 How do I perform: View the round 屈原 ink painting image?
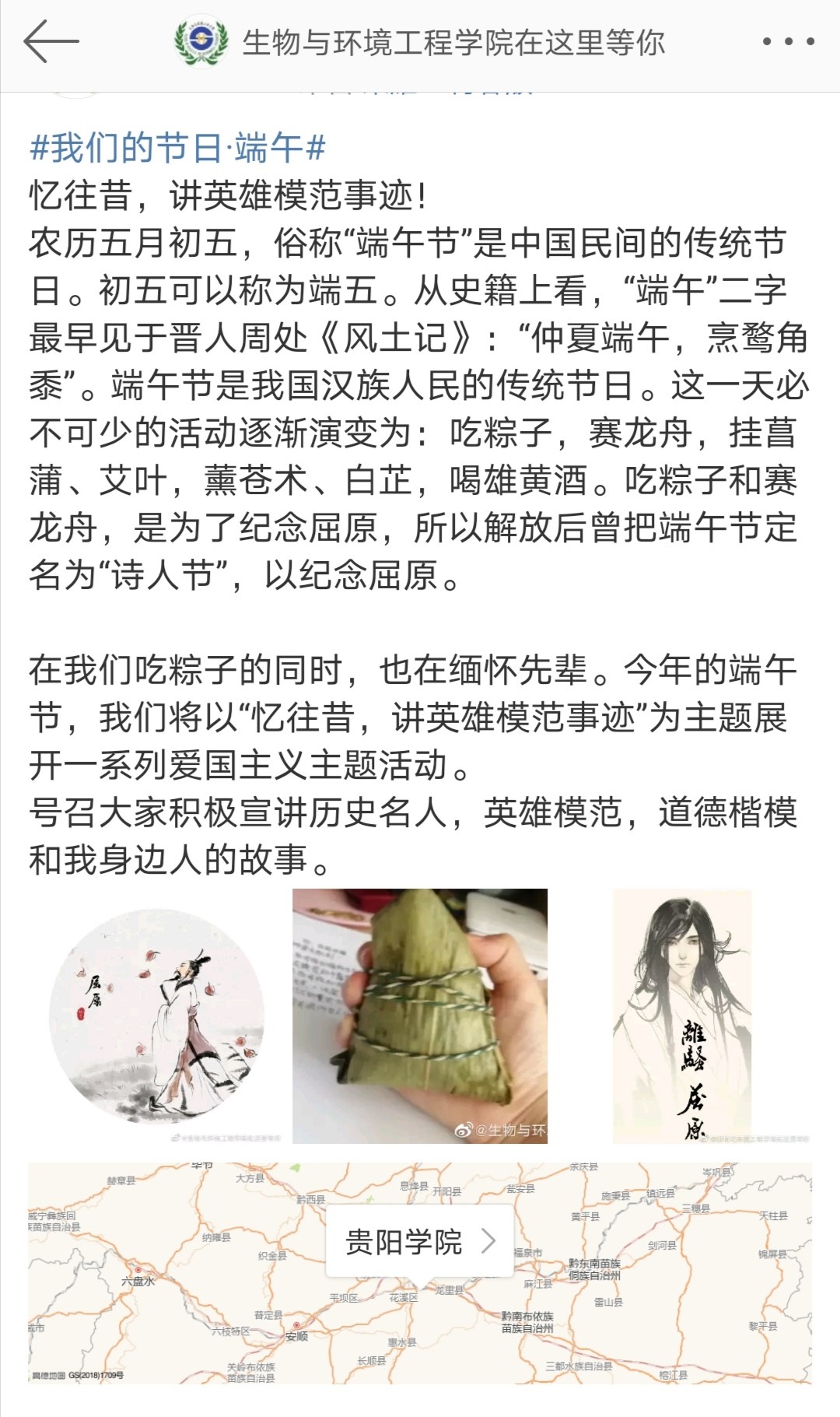[x=156, y=1016]
